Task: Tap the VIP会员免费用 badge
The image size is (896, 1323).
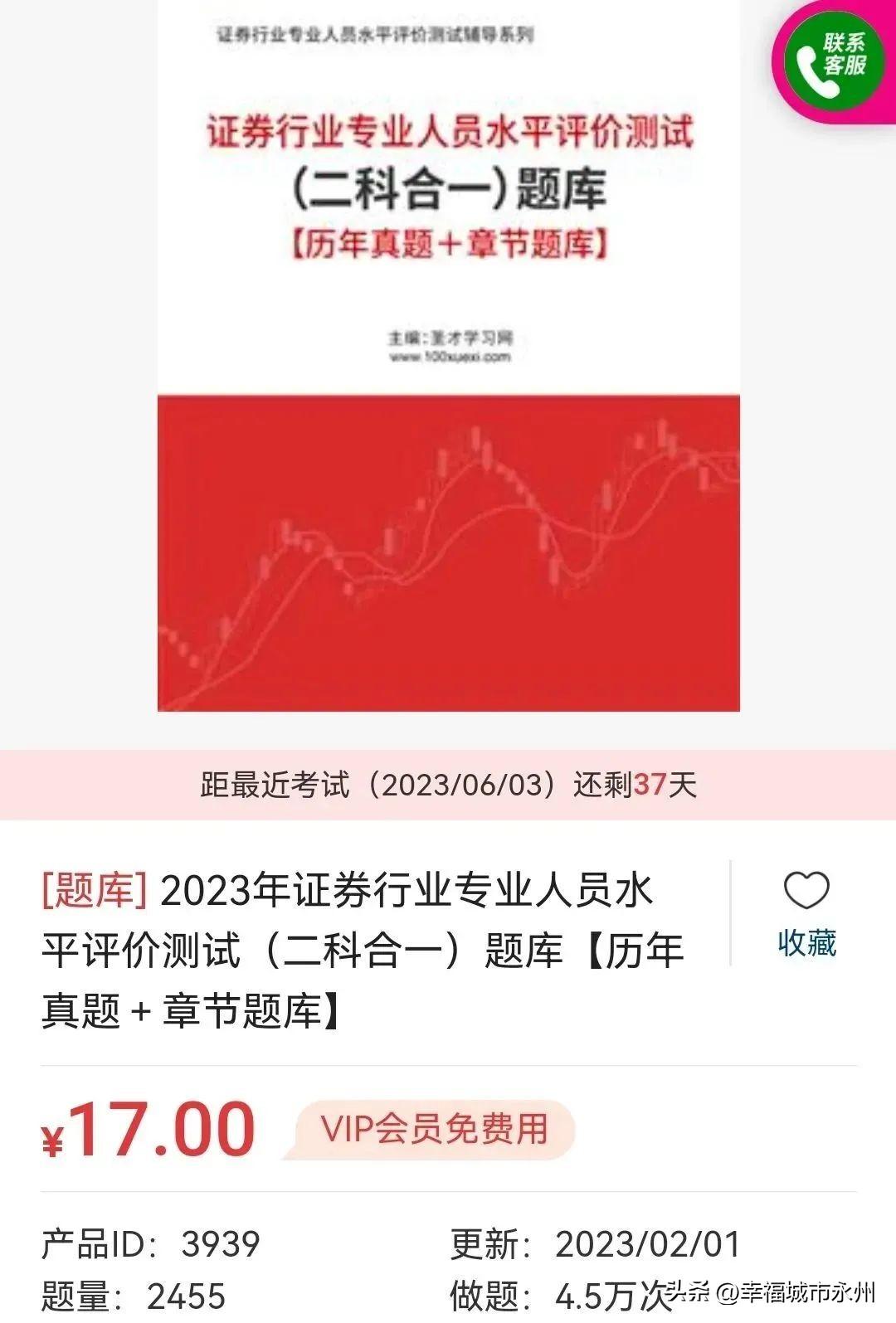Action: 435,1129
